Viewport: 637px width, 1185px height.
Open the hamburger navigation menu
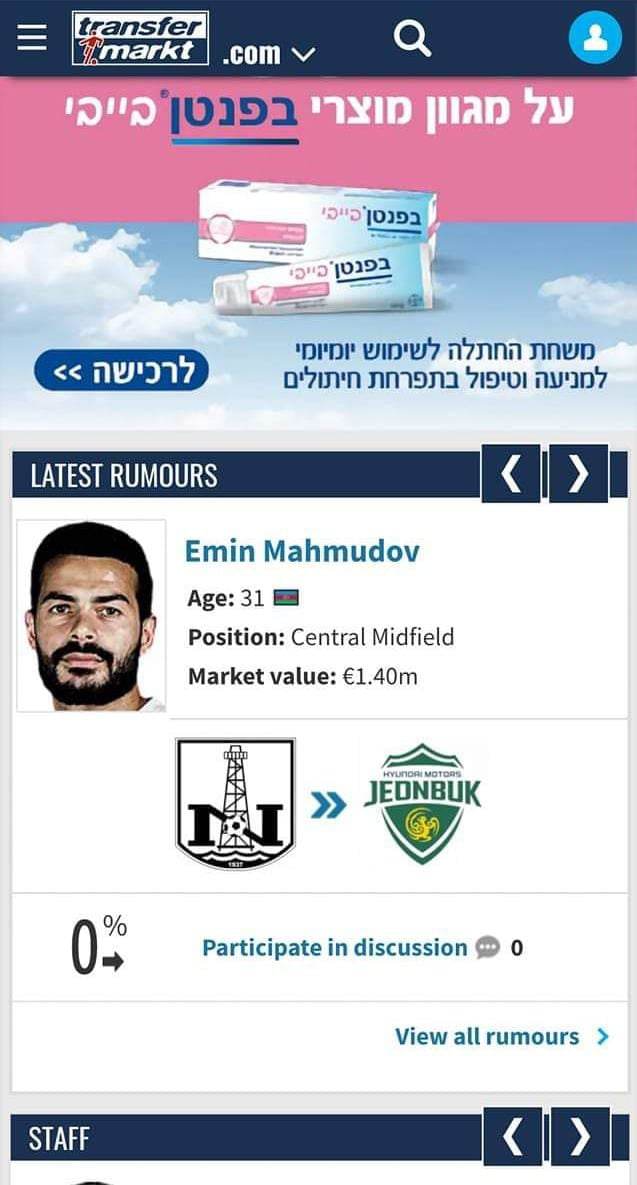(x=32, y=37)
